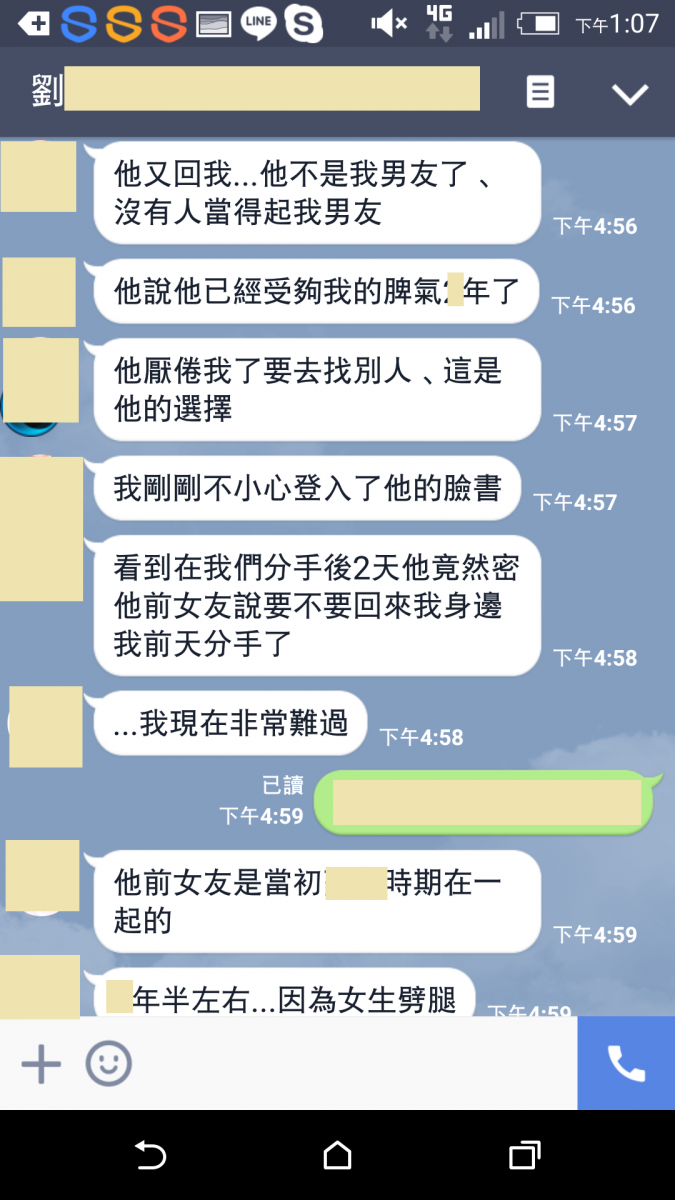Open the plus attachment menu
Viewport: 675px width, 1200px height.
[41, 1064]
